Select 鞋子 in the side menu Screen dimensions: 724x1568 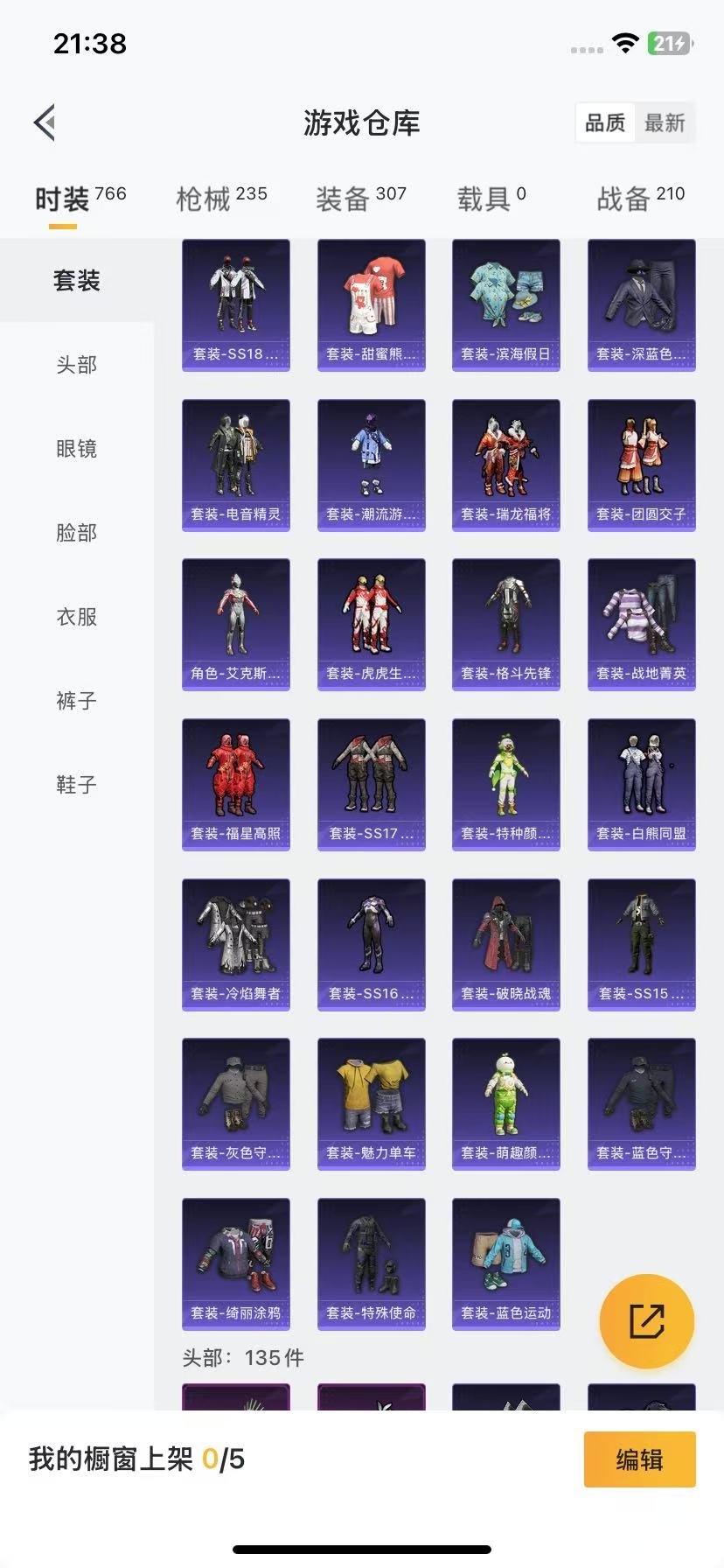[x=77, y=785]
